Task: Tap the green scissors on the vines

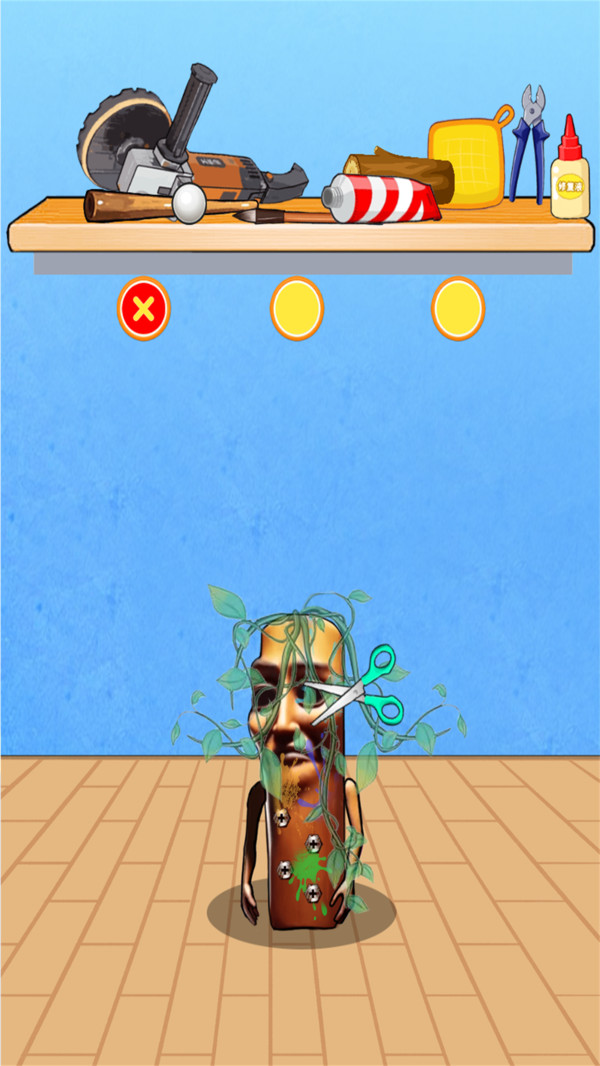Action: (x=360, y=685)
